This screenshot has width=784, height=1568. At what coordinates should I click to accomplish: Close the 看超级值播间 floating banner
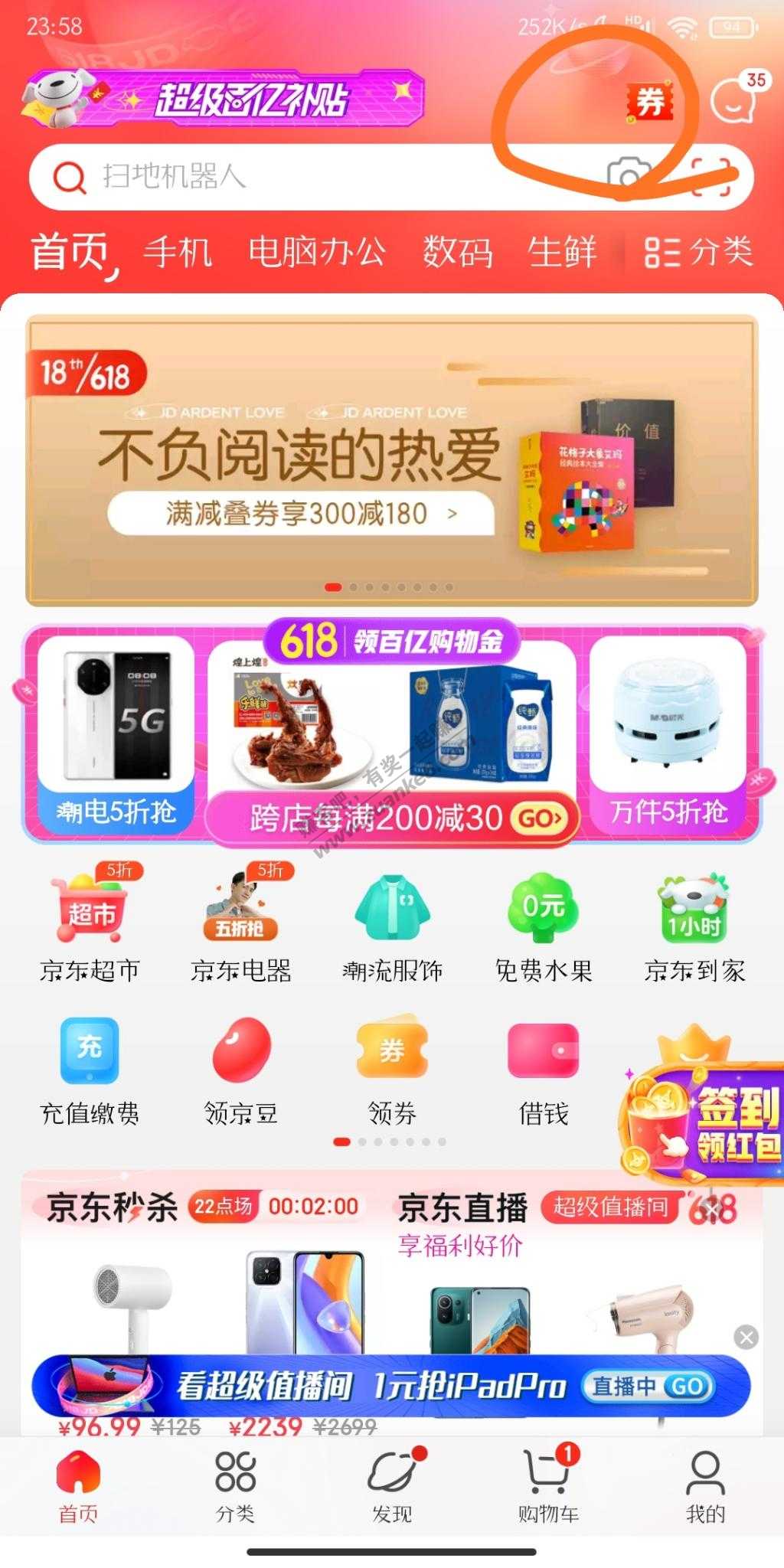coord(746,1338)
